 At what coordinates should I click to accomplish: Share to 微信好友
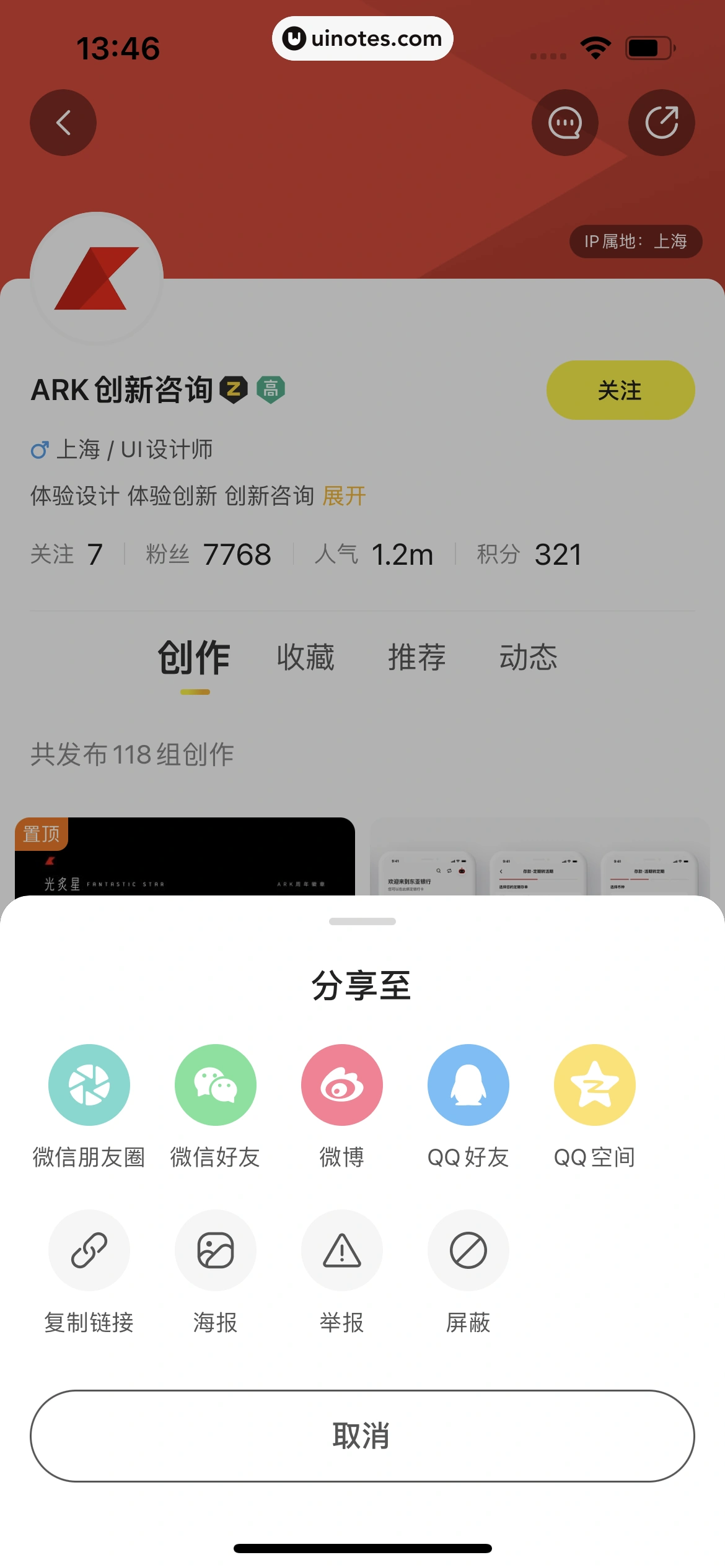[216, 1085]
